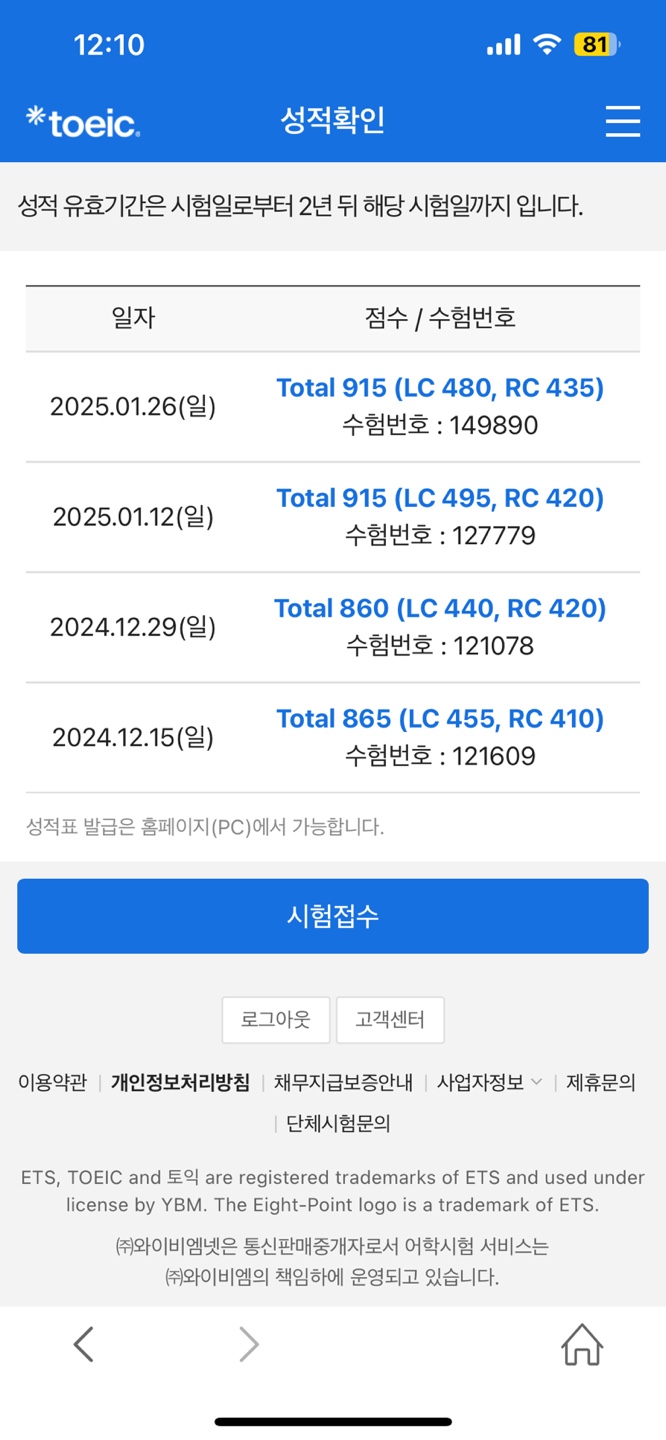The image size is (666, 1440).
Task: Open the 제휴문의 link
Action: point(600,1082)
